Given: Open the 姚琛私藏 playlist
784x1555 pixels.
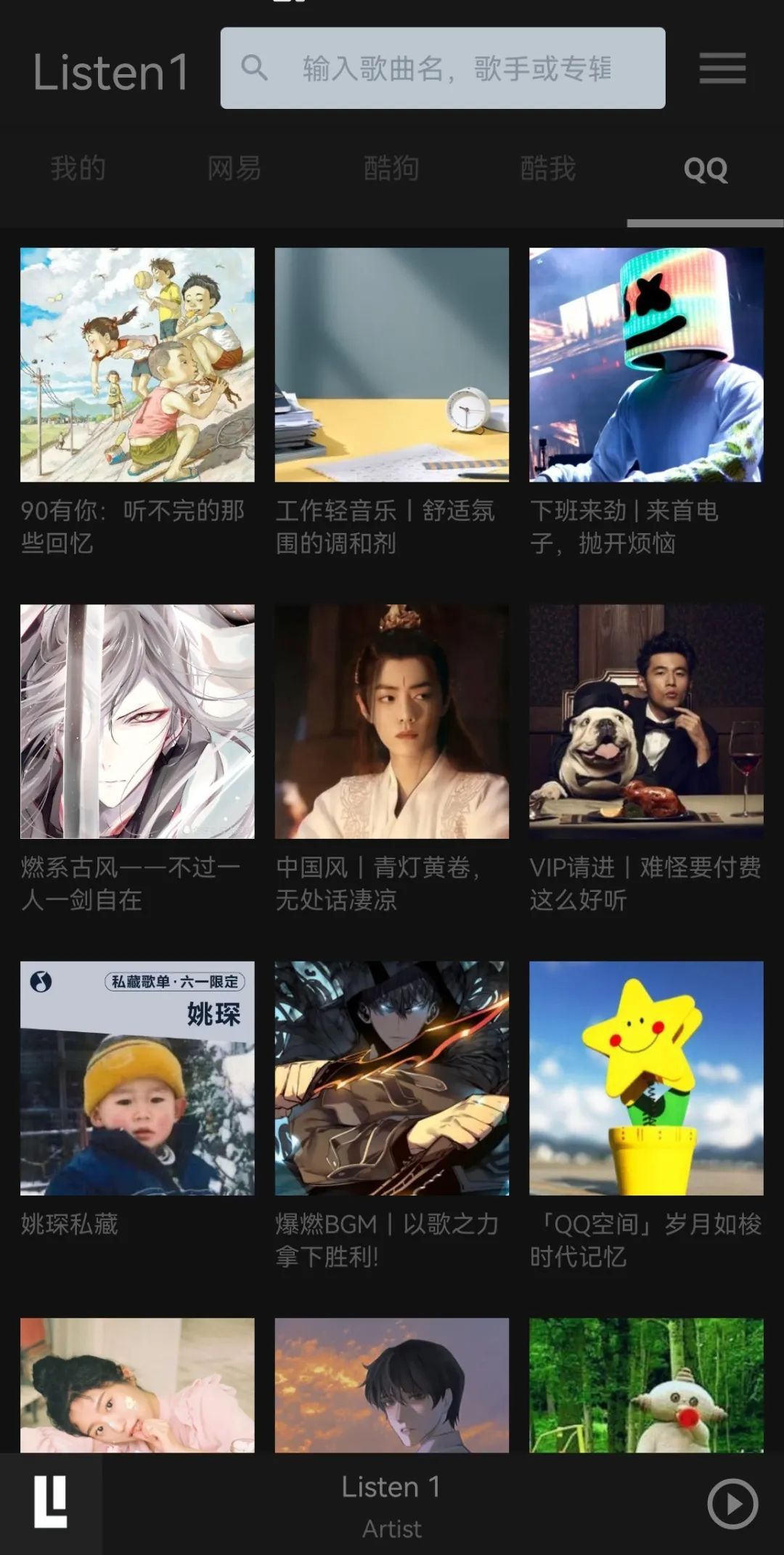Looking at the screenshot, I should 137,1078.
